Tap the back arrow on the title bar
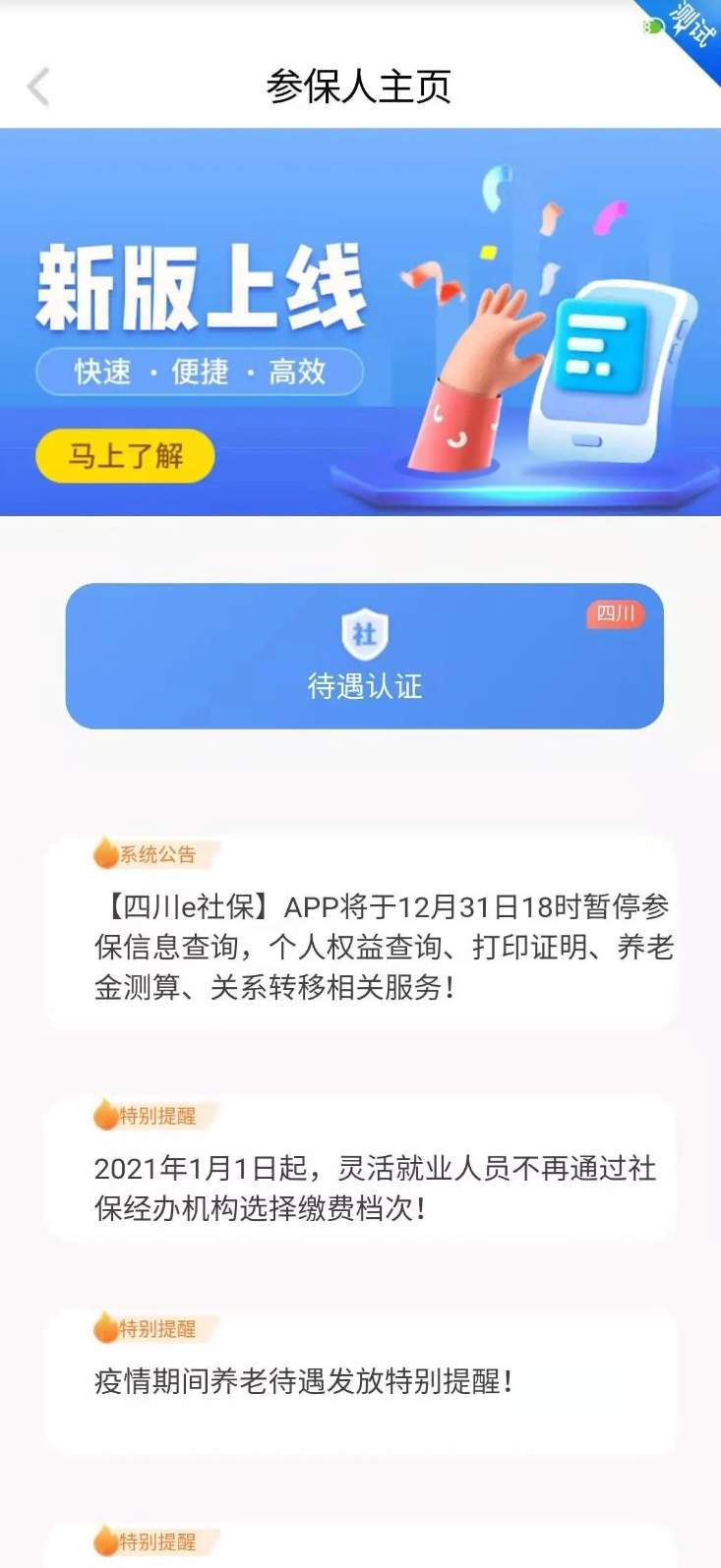This screenshot has width=721, height=1568. (37, 87)
